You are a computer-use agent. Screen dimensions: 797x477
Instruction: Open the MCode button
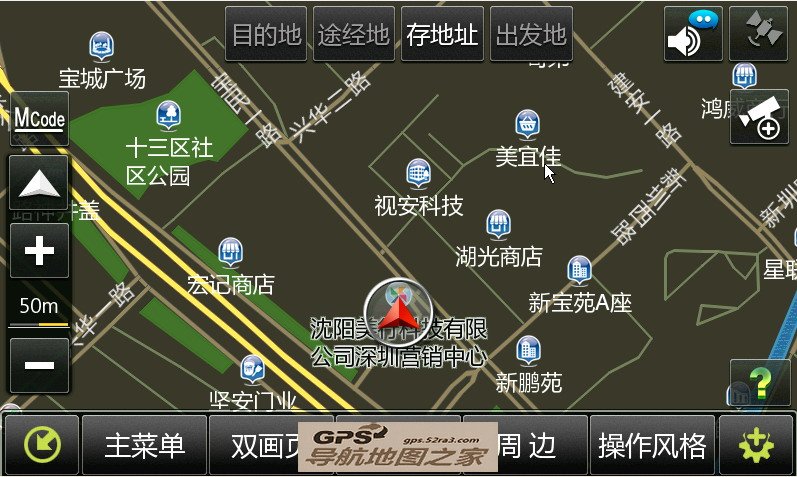click(39, 119)
